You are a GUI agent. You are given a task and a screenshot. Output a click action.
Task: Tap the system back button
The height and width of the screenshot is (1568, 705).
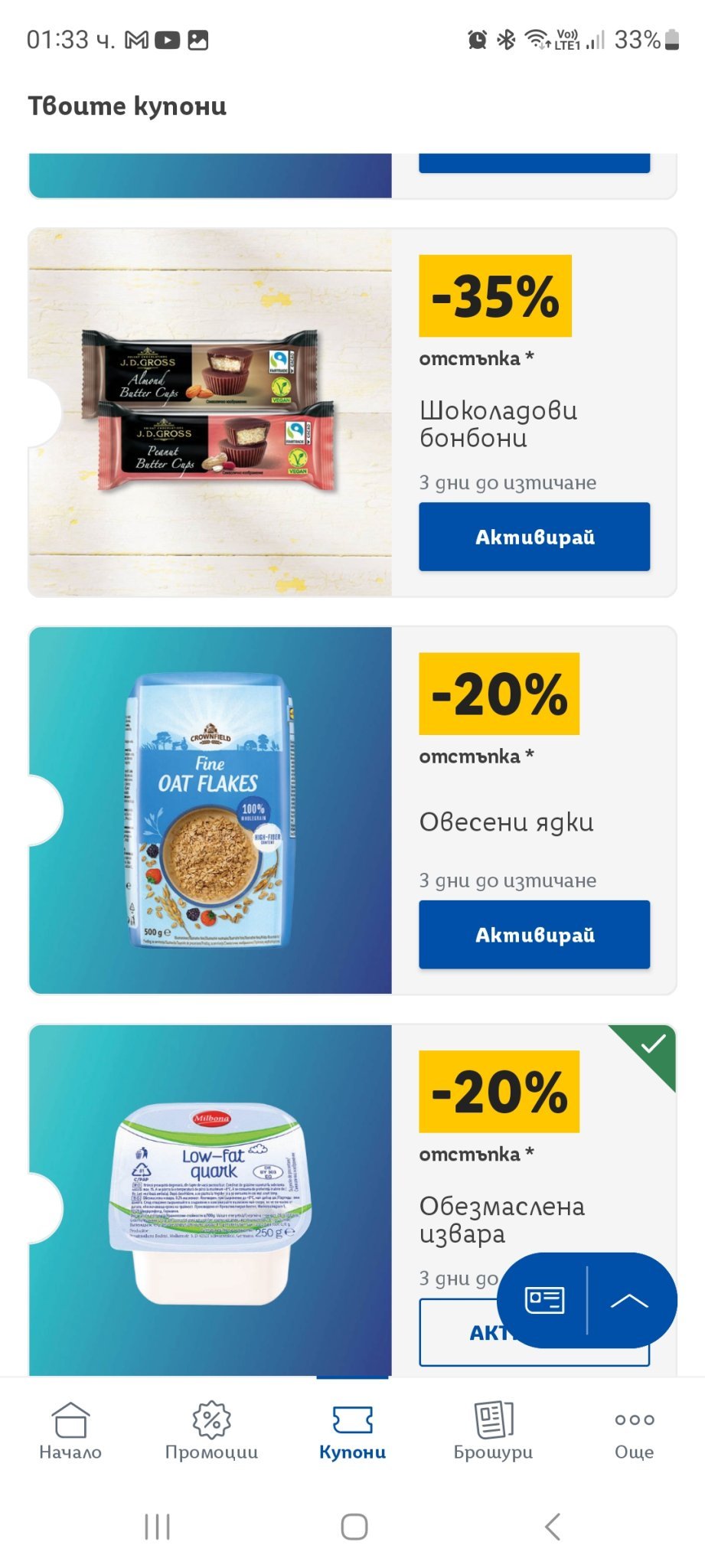pyautogui.click(x=552, y=1527)
